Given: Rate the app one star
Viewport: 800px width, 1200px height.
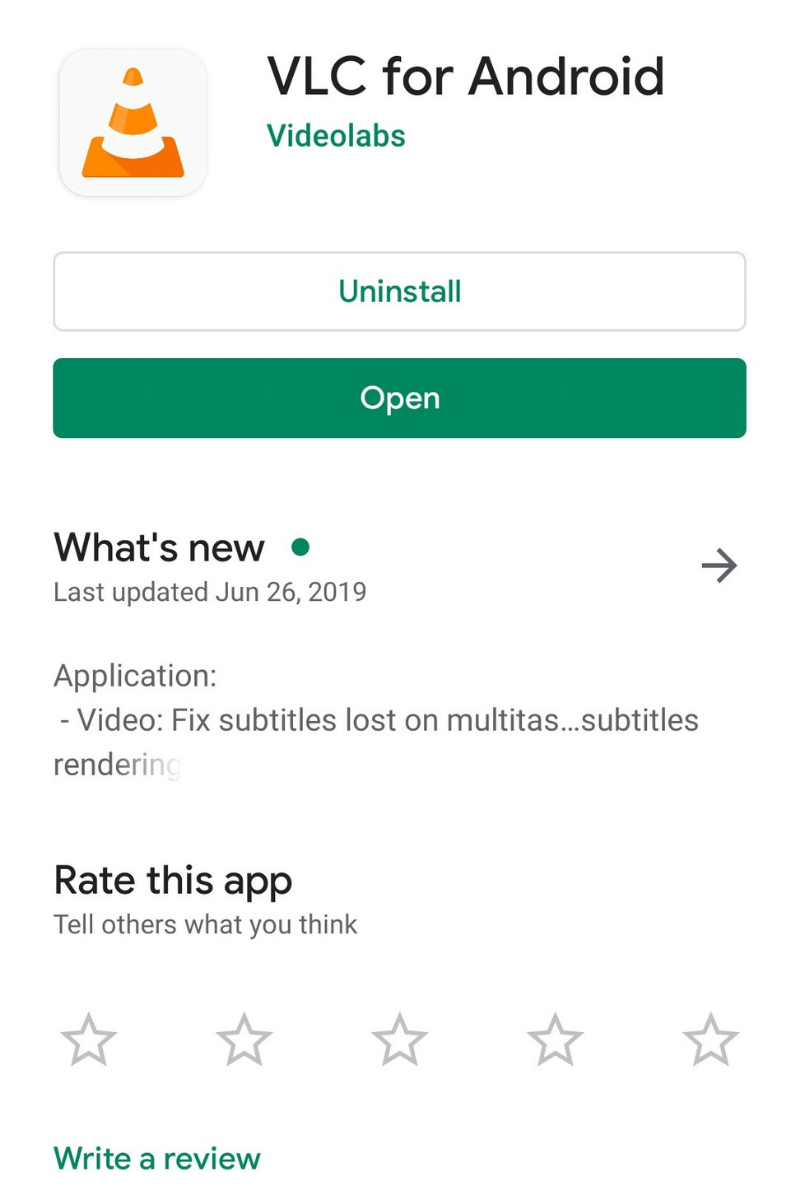Looking at the screenshot, I should pos(89,1039).
